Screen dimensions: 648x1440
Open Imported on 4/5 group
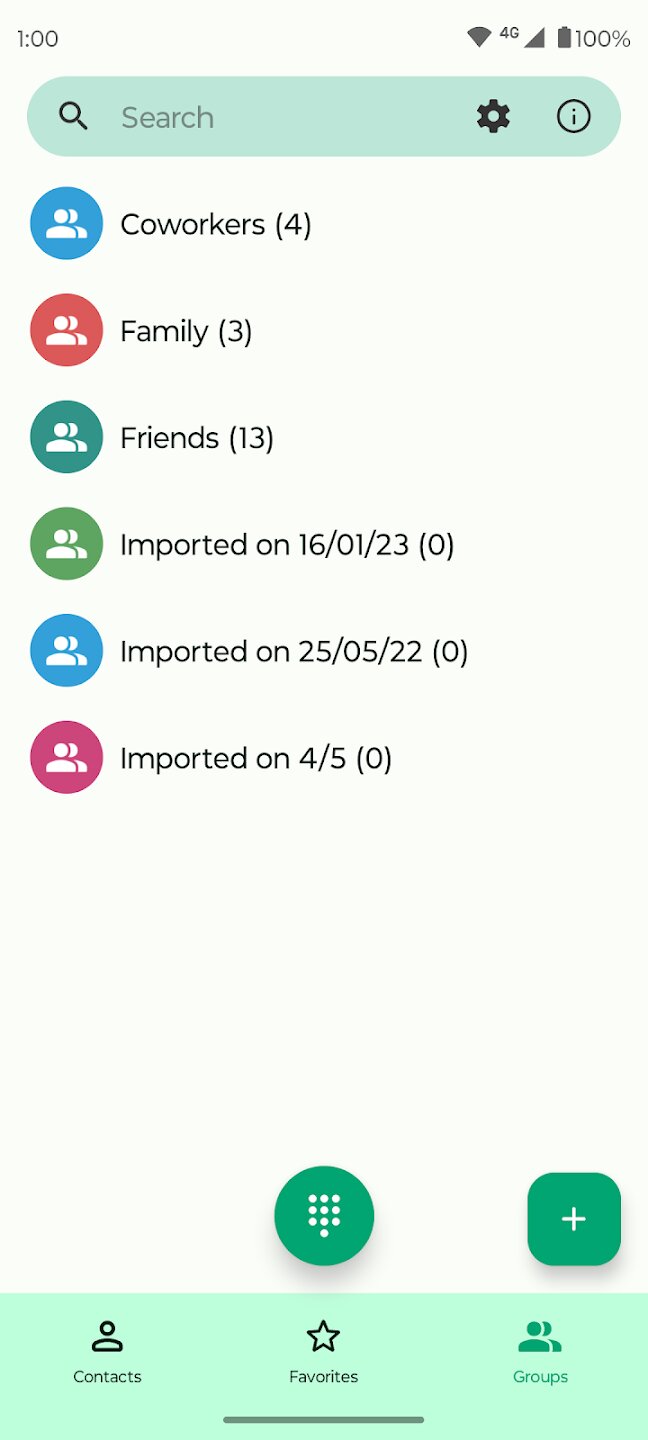coord(255,759)
